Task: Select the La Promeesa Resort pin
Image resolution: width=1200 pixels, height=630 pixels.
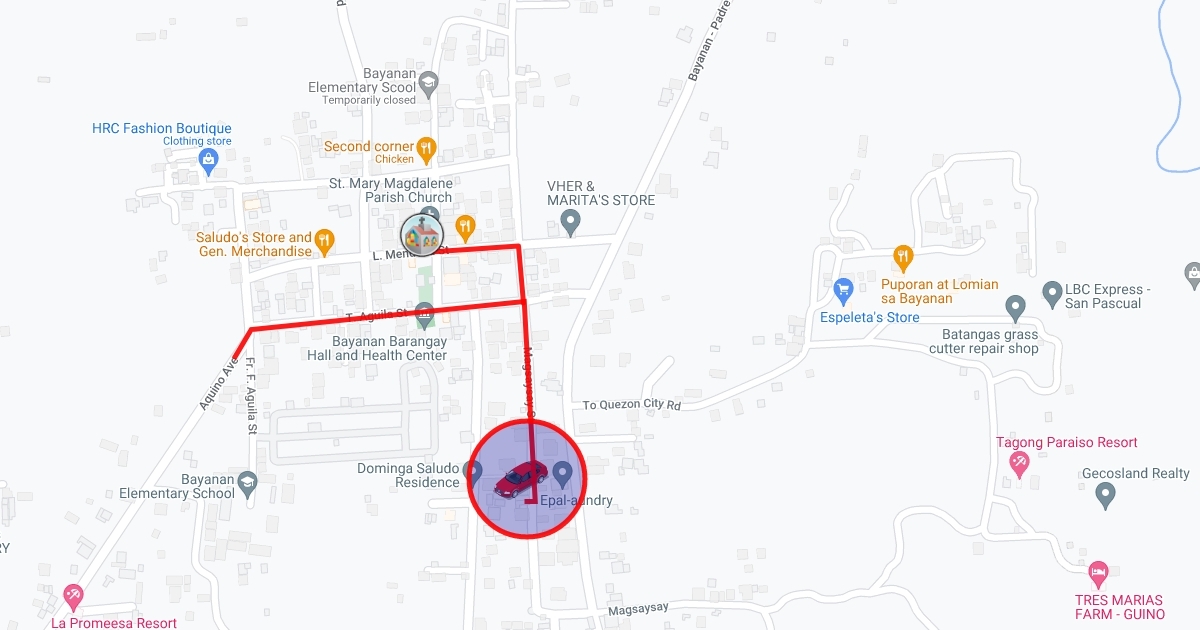Action: [x=73, y=597]
